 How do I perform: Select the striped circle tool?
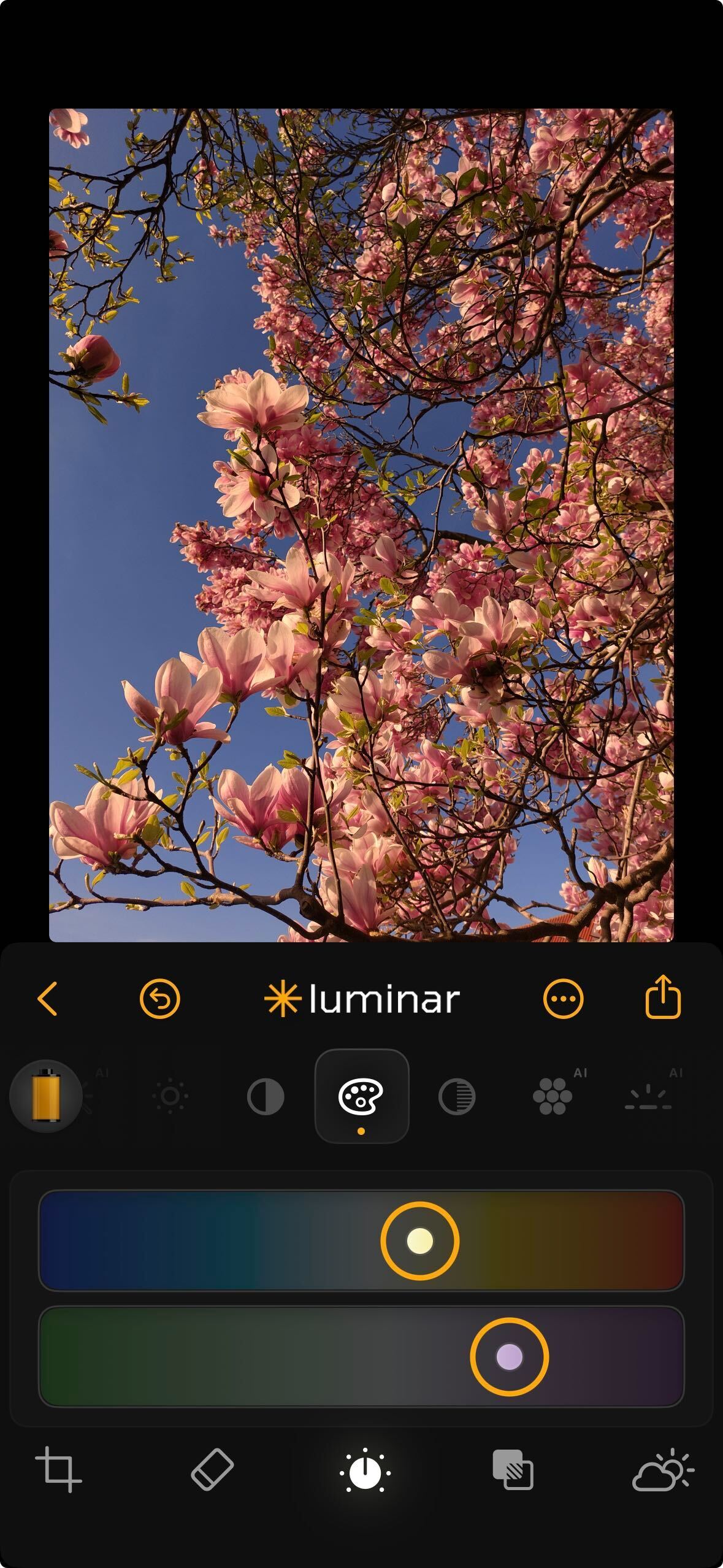click(457, 1096)
